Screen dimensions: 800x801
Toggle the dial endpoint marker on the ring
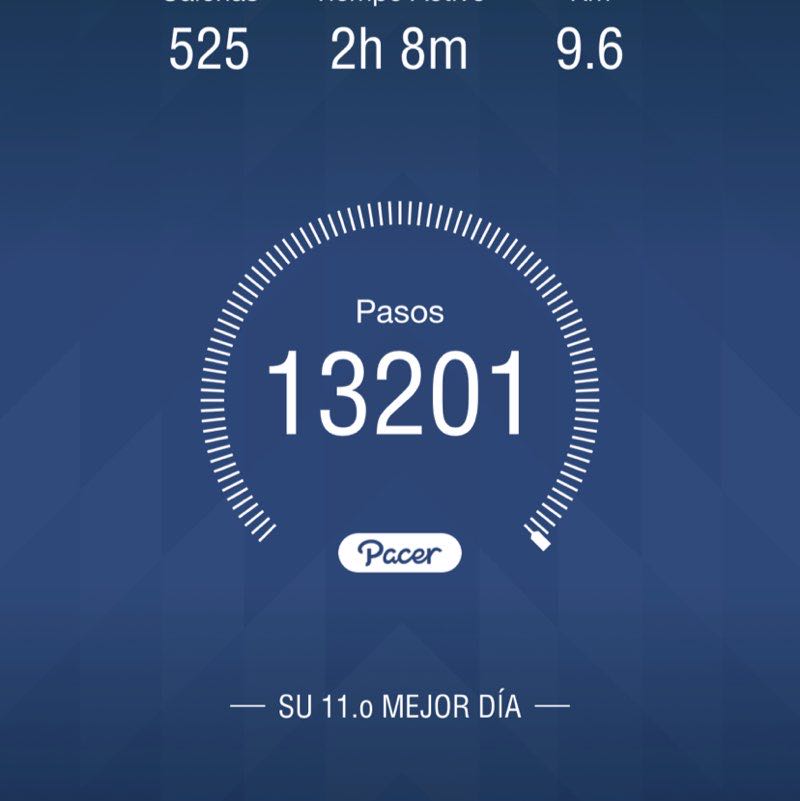(x=540, y=540)
